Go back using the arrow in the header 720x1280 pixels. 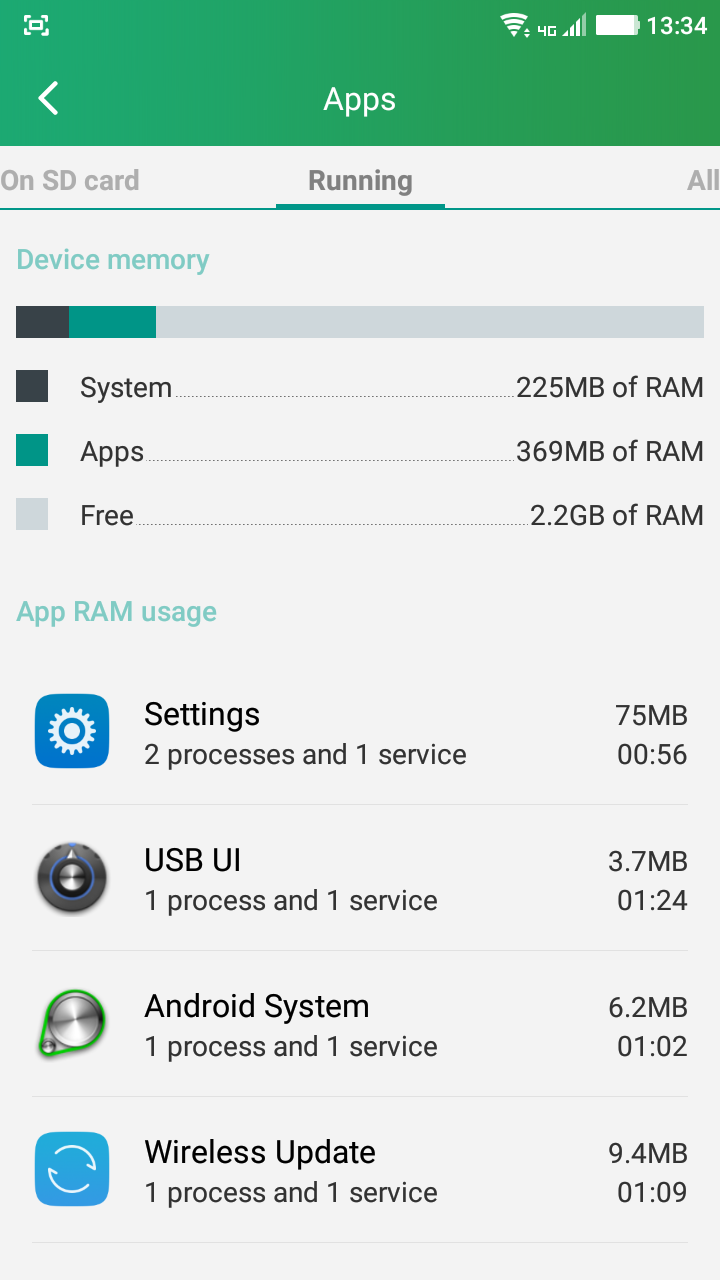tap(48, 99)
